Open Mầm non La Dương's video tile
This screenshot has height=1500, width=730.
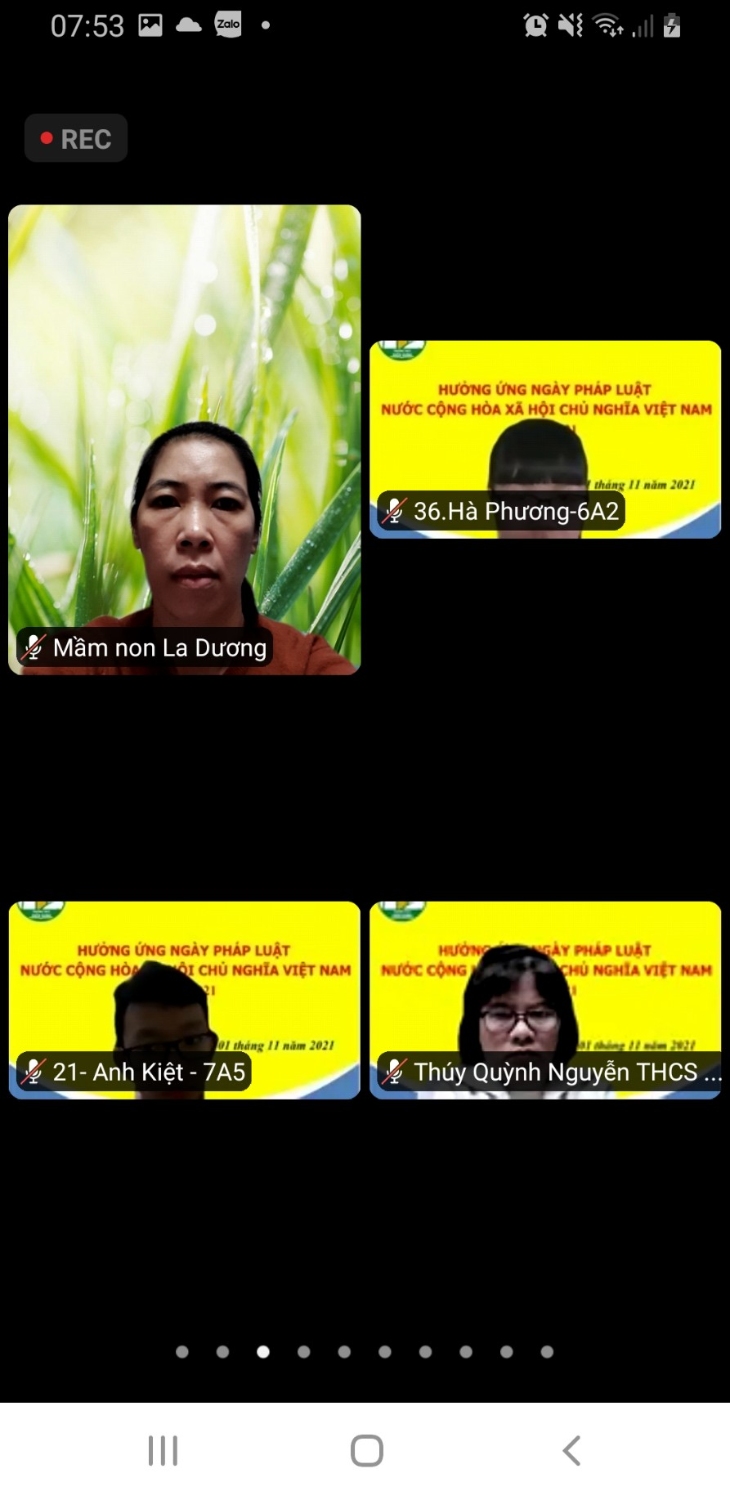click(184, 440)
